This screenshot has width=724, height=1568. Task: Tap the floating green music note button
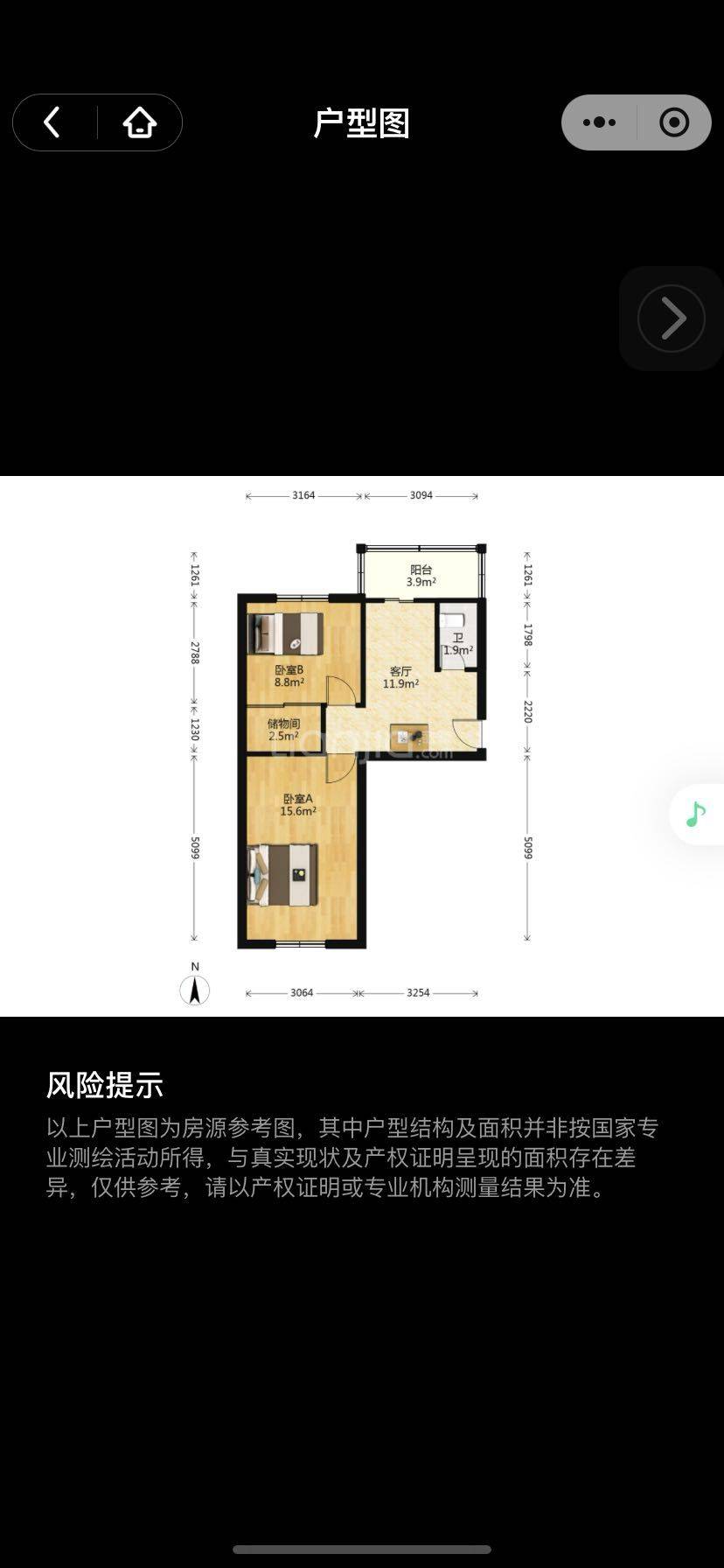pyautogui.click(x=697, y=814)
